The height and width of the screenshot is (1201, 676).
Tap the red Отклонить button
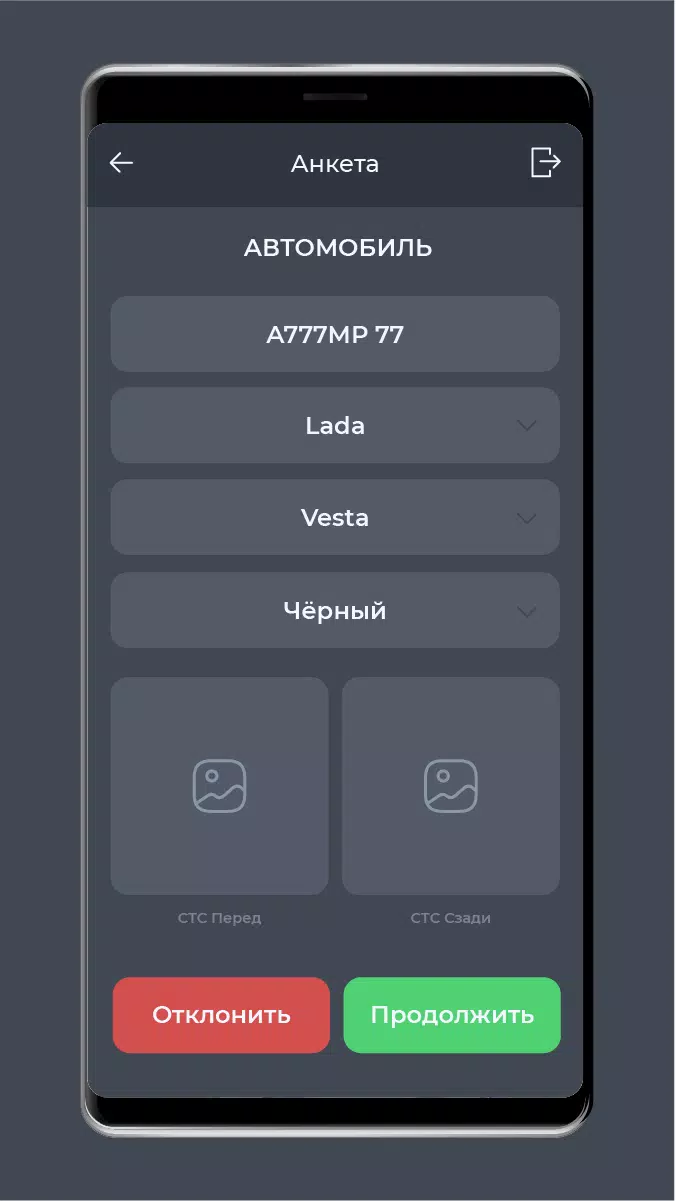tap(221, 1015)
